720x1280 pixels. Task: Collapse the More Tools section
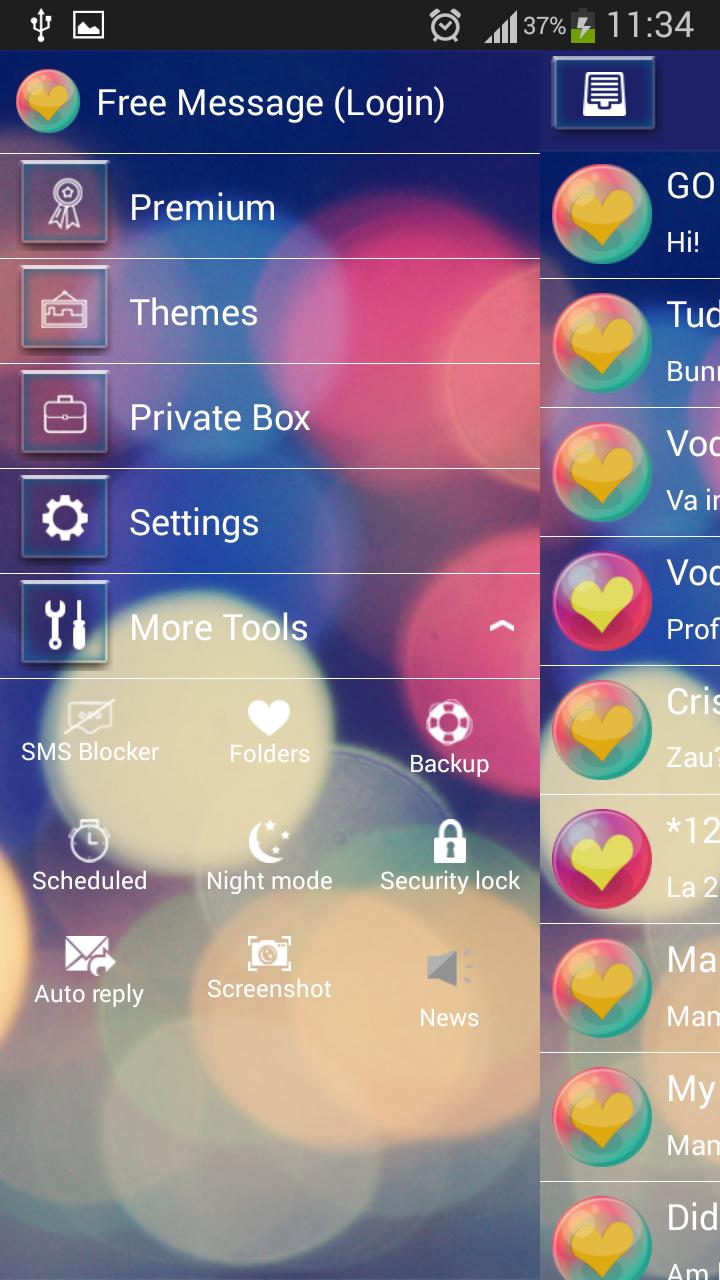pos(500,627)
